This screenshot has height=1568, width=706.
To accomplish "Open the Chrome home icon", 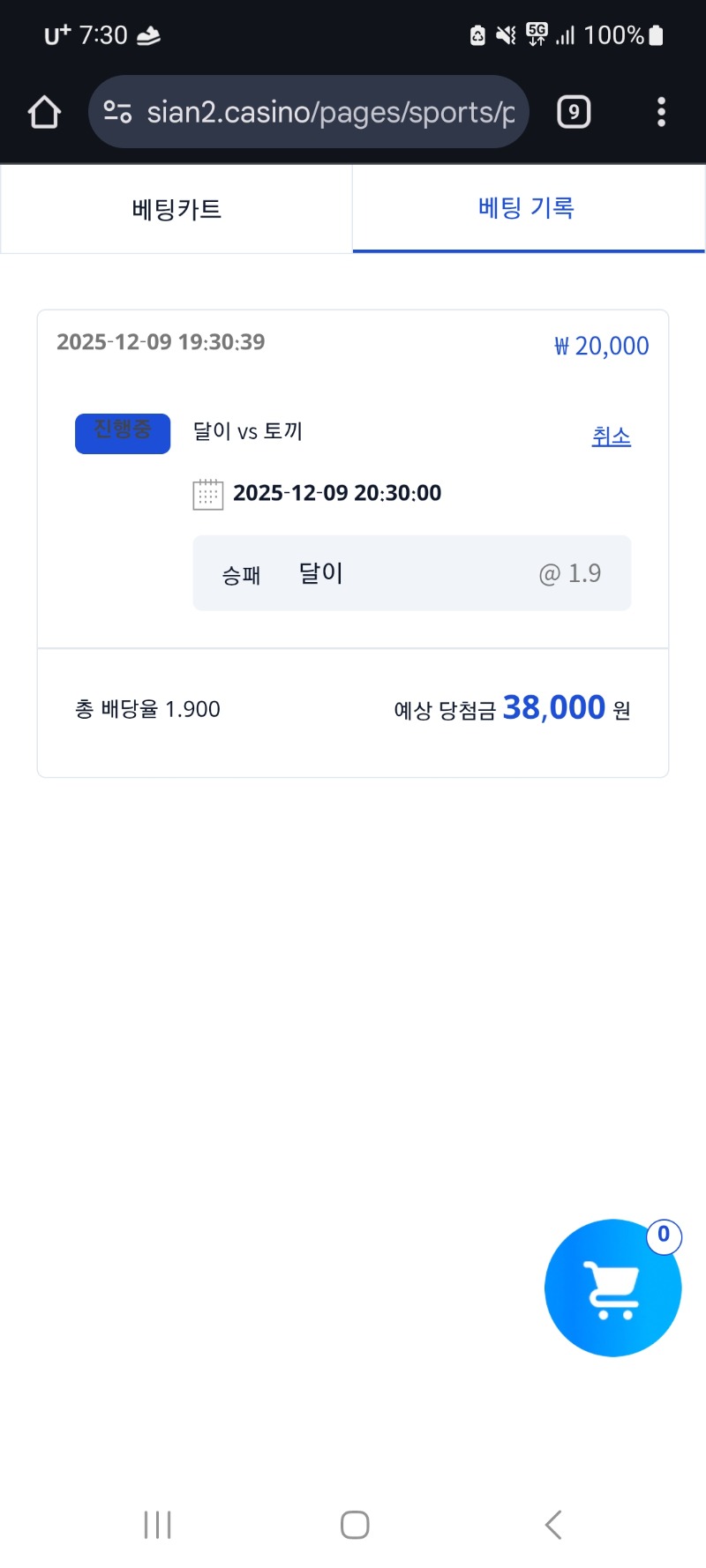I will click(43, 111).
